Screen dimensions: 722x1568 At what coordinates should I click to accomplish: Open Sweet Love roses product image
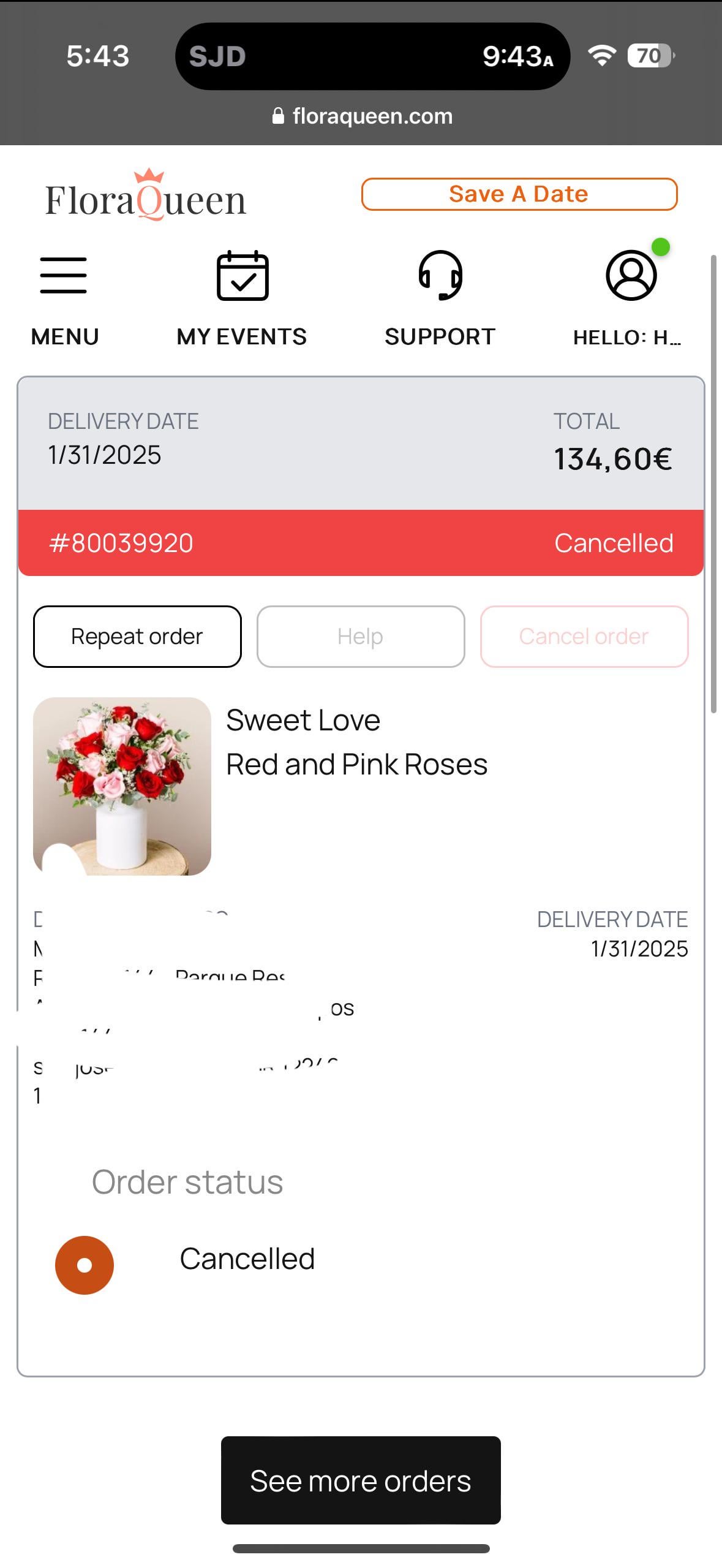[x=122, y=786]
